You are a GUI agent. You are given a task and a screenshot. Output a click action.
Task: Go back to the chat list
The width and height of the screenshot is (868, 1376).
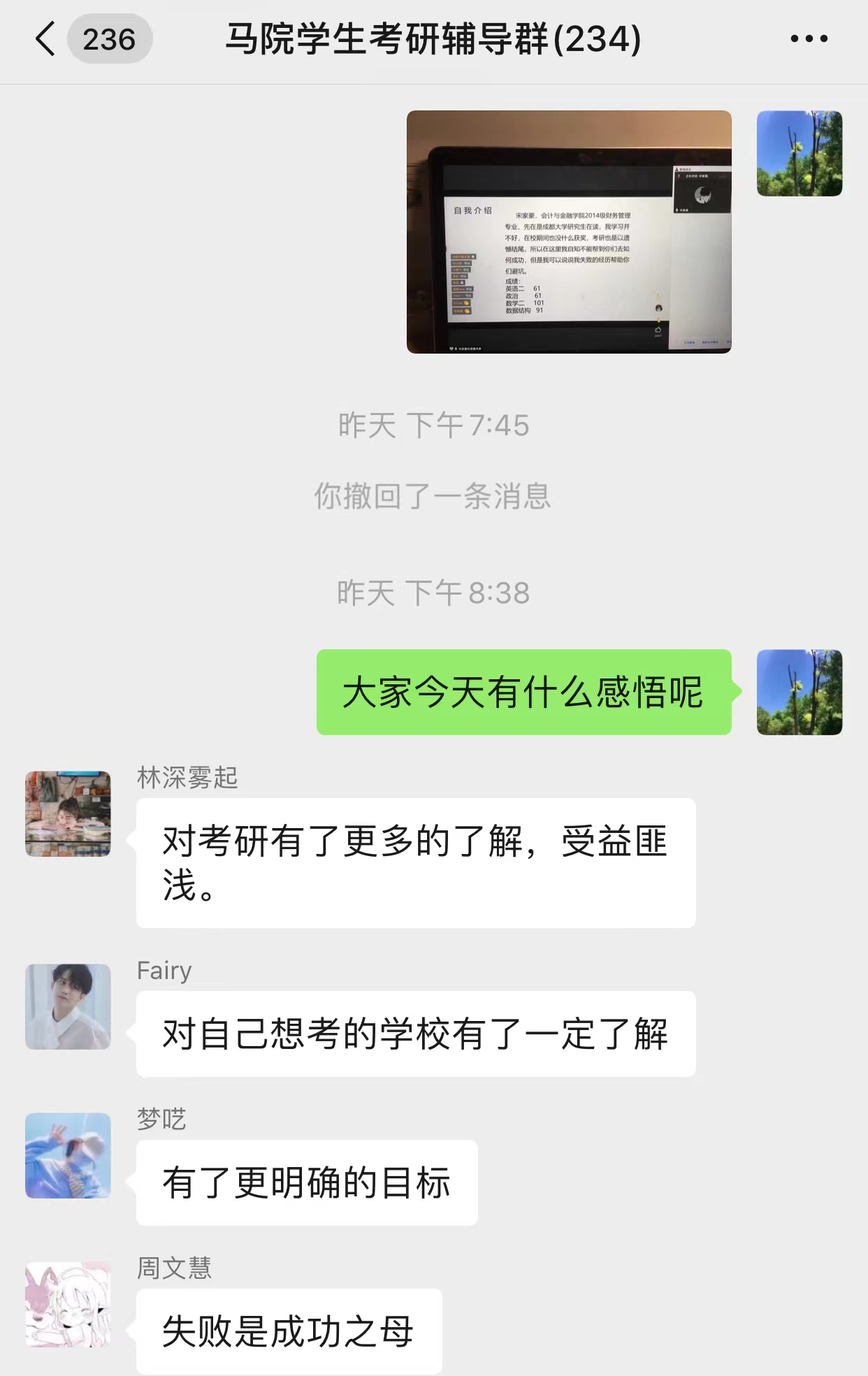pos(46,39)
